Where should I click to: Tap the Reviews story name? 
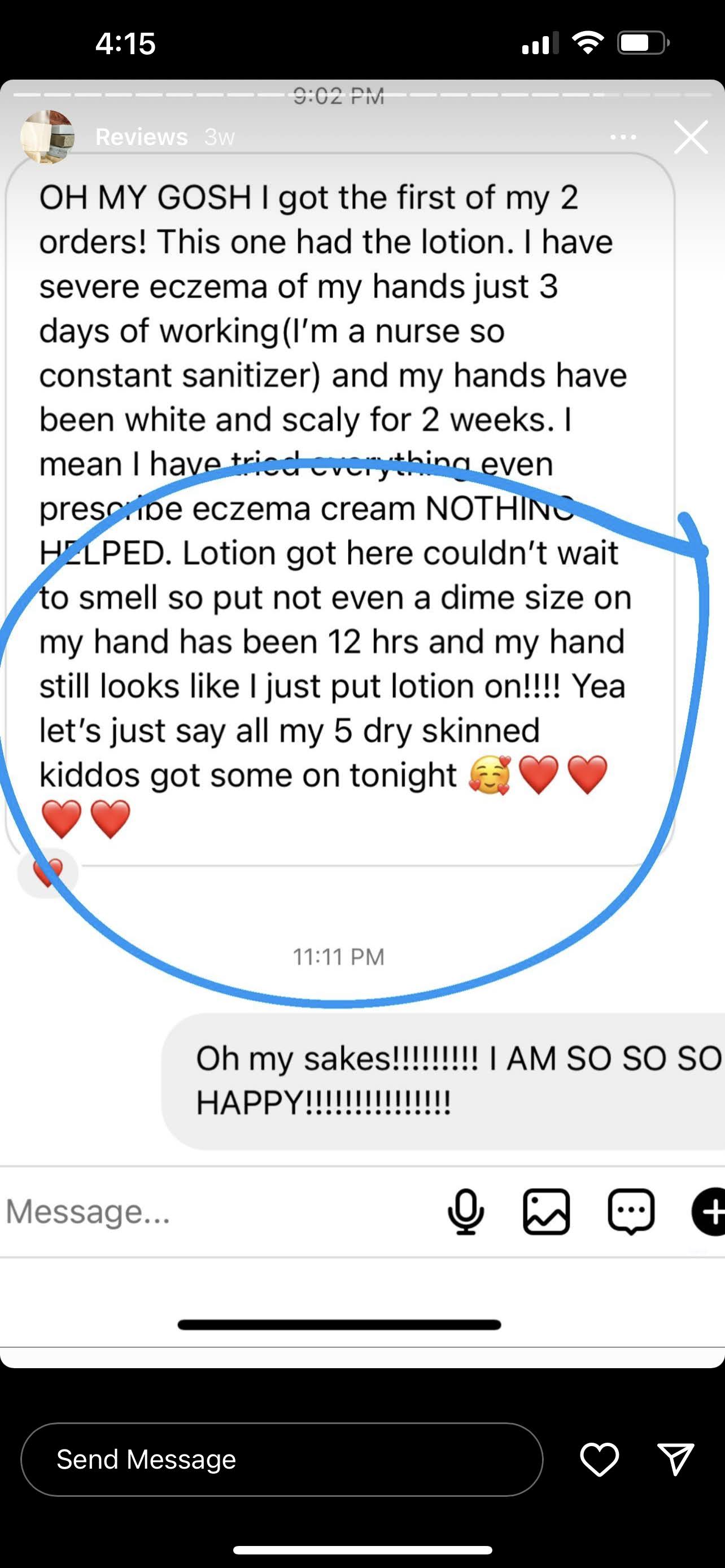coord(141,137)
